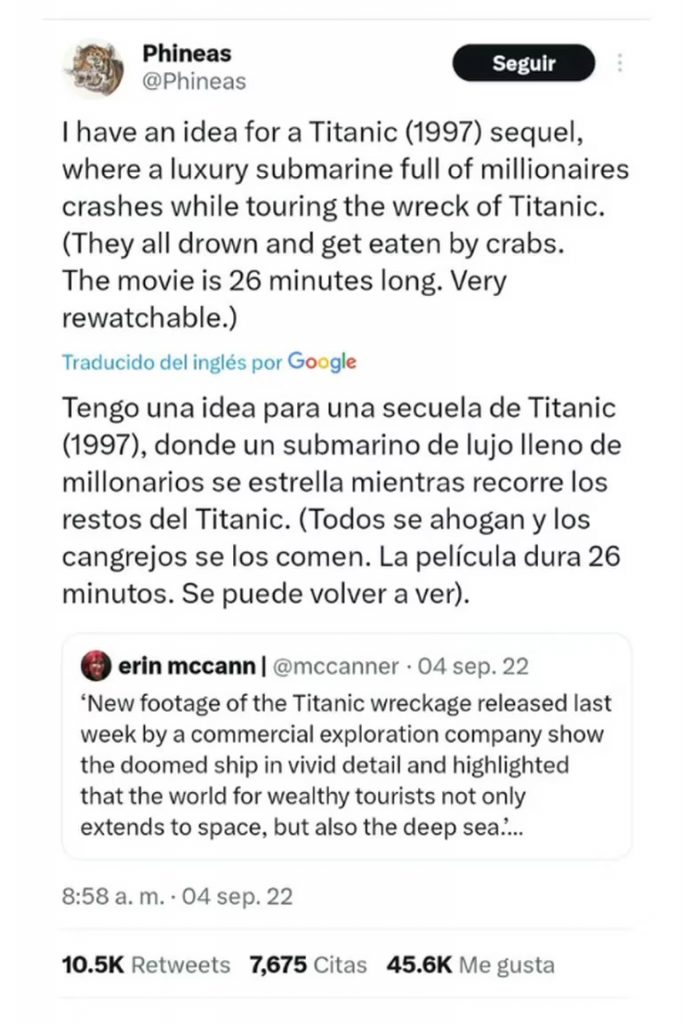Open the tweet overflow menu
Screen dimensions: 683x1024
click(x=620, y=64)
